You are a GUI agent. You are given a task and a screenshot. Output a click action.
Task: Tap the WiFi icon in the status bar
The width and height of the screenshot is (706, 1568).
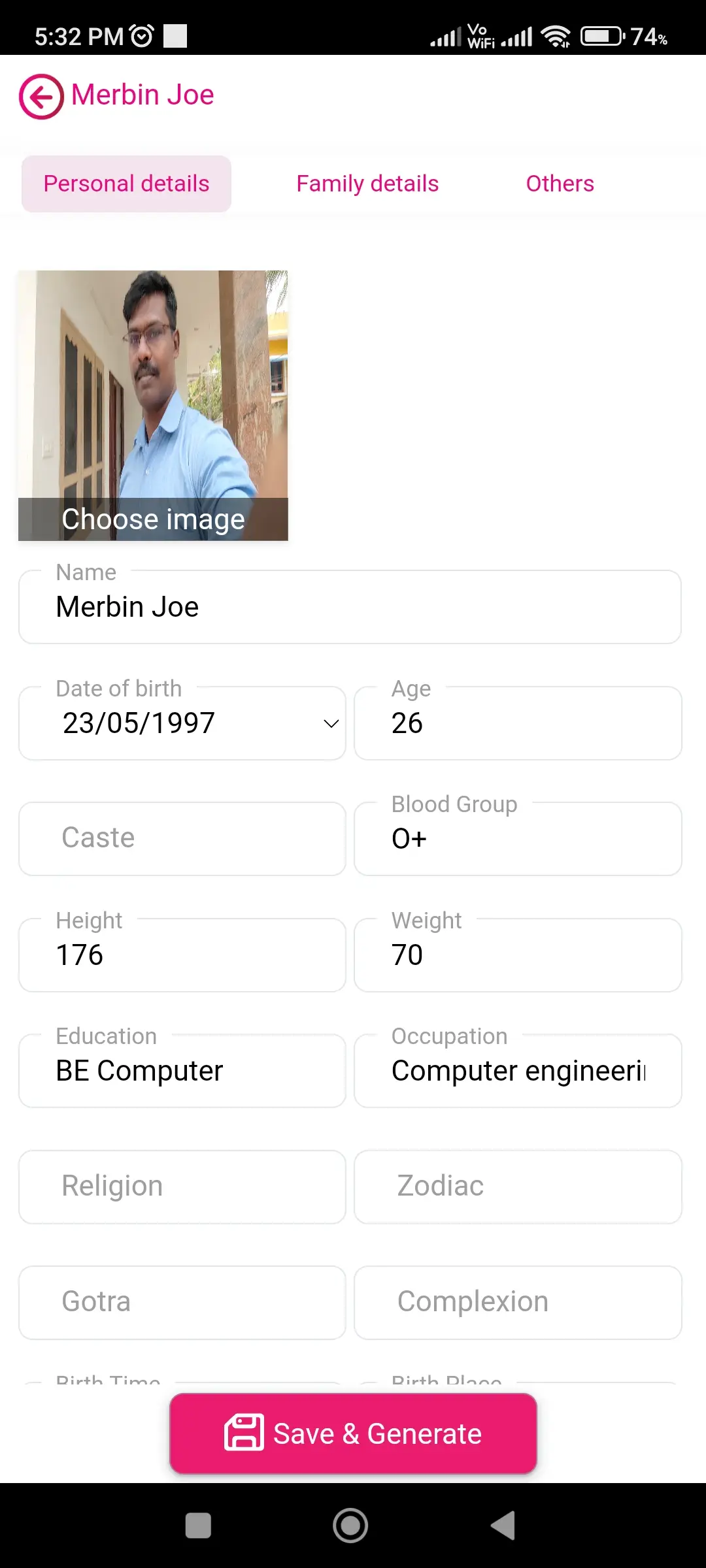555,36
